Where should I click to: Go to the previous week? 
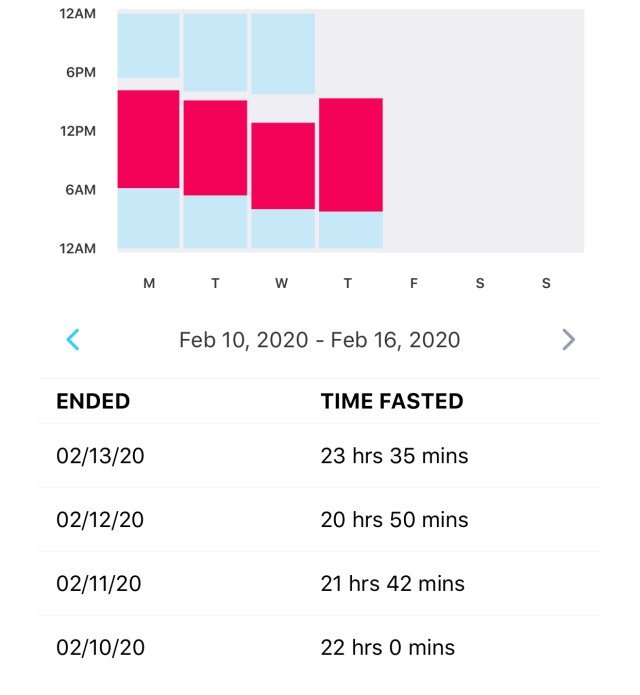point(73,340)
